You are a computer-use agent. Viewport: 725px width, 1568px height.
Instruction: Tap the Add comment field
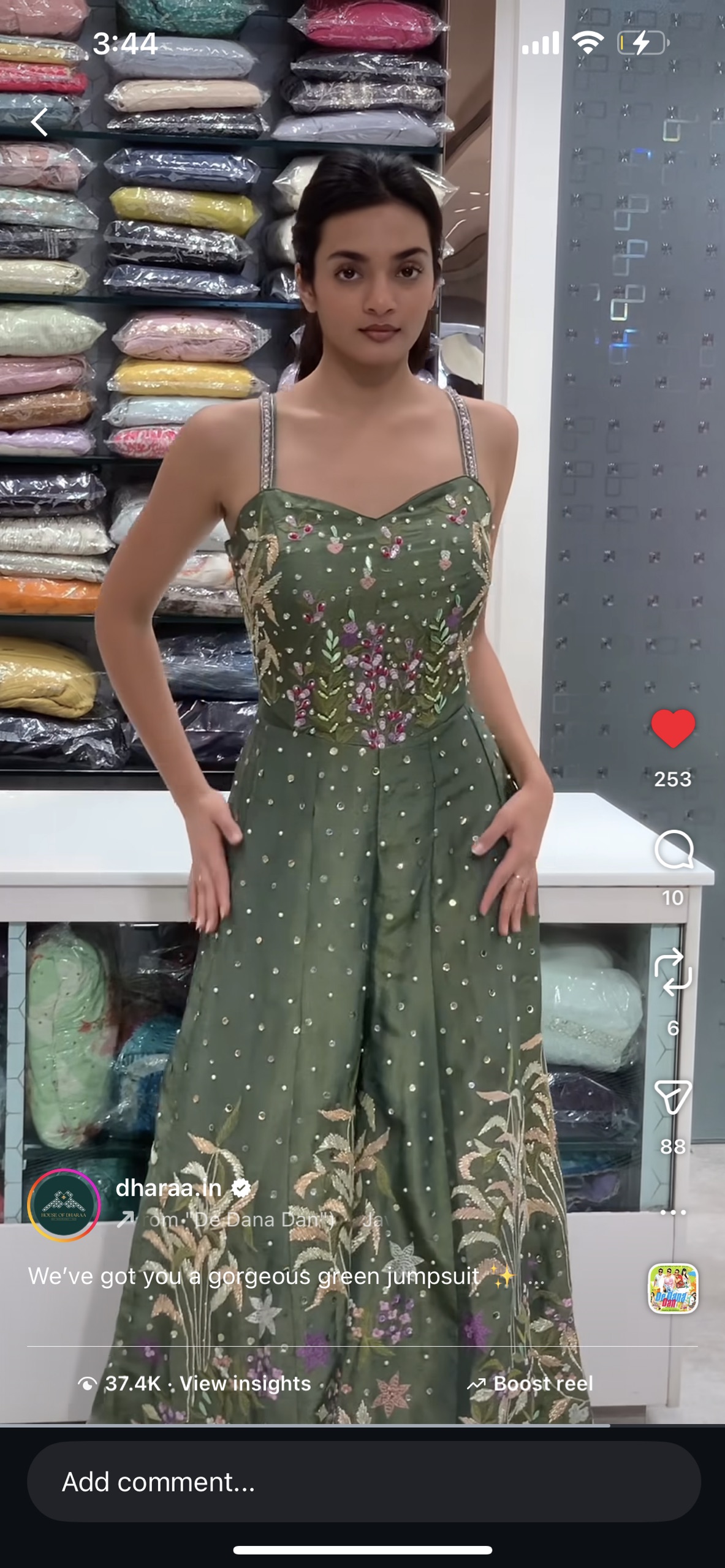tap(363, 1482)
